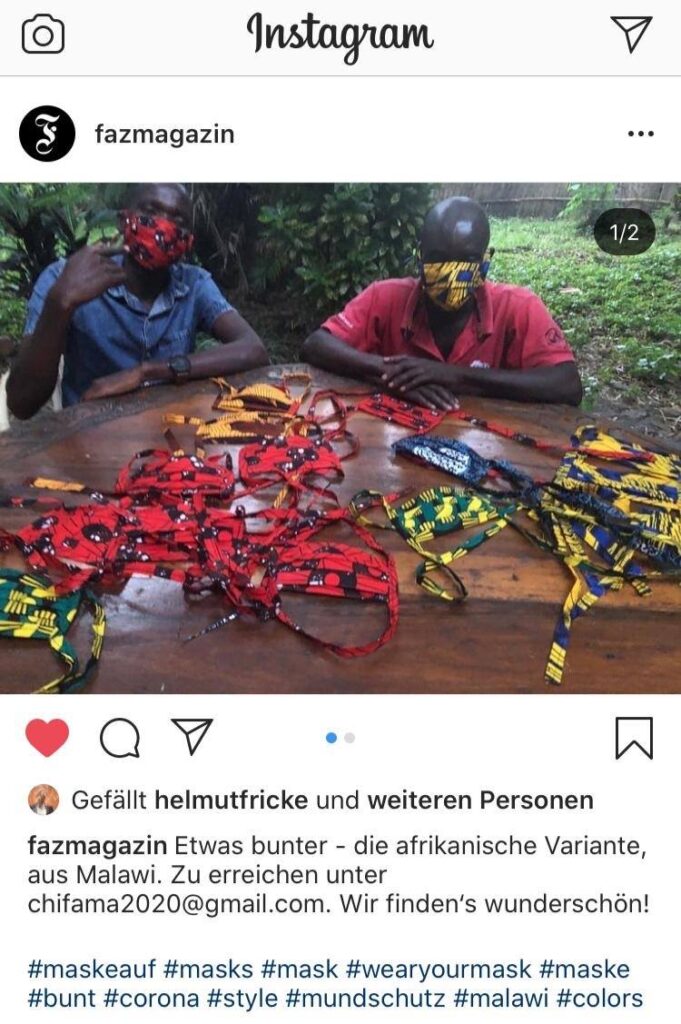
Task: Unlike the post with the red heart
Action: coord(47,738)
